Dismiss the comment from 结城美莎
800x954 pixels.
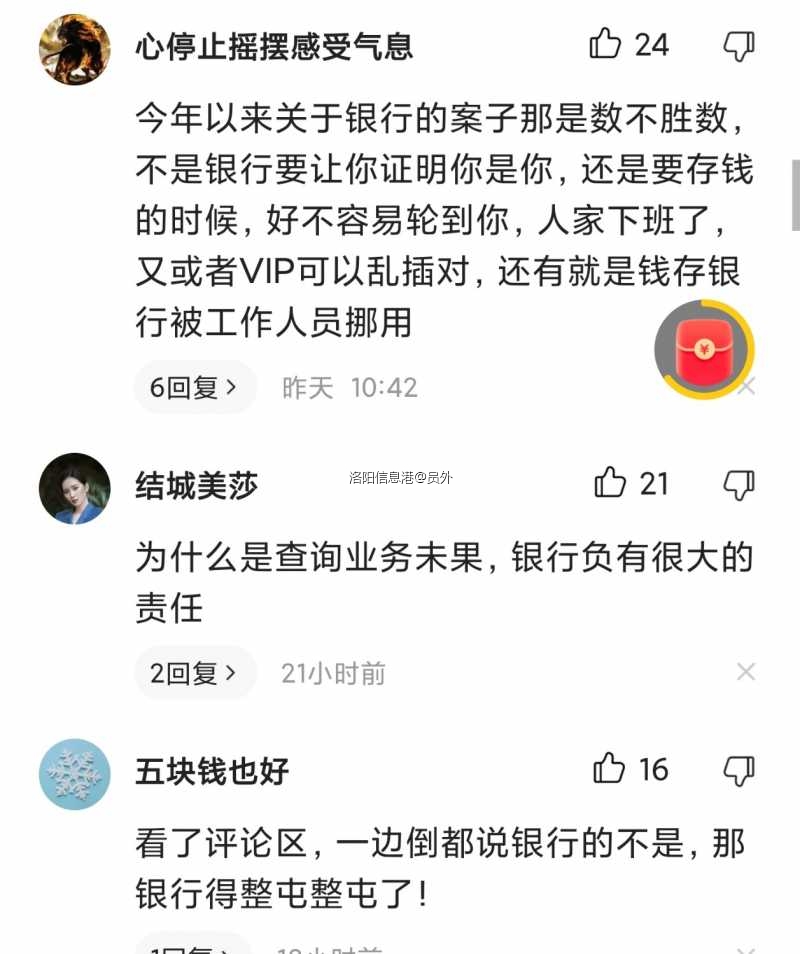(x=745, y=672)
